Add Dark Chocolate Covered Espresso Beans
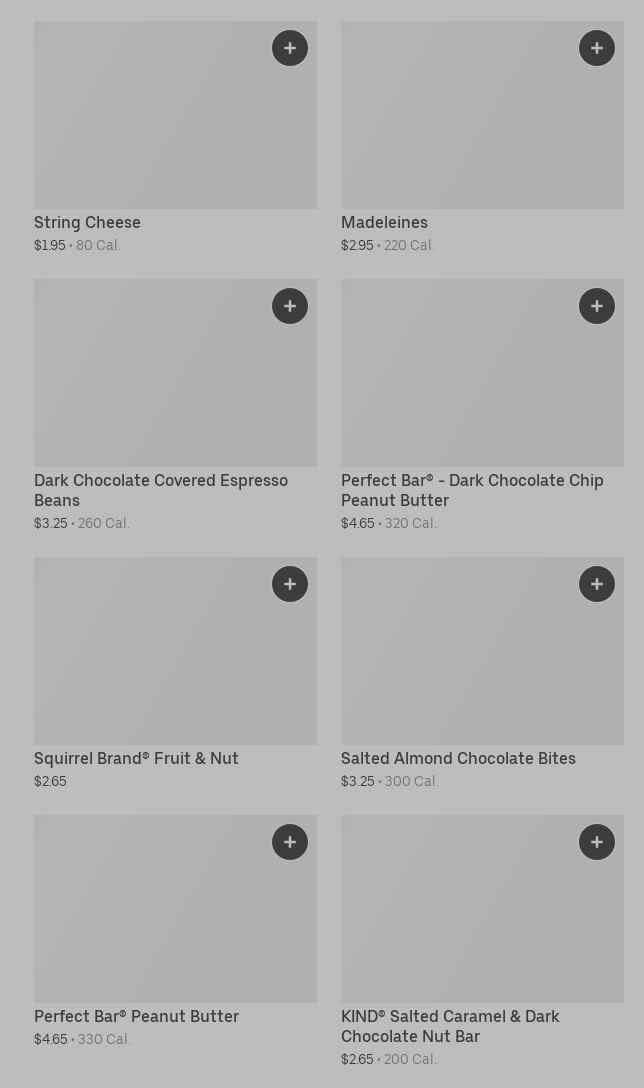The height and width of the screenshot is (1088, 644). tap(290, 306)
